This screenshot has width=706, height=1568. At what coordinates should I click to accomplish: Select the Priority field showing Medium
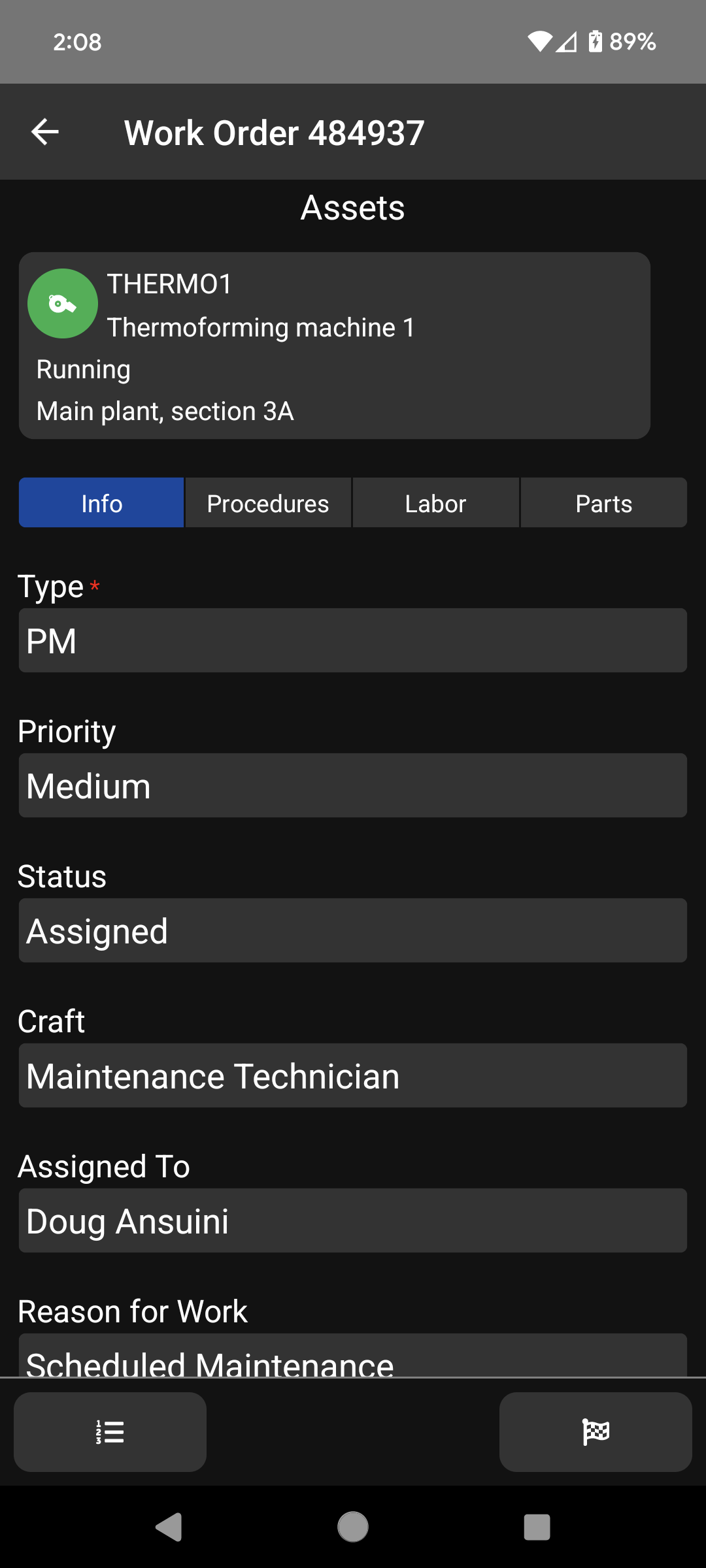[x=352, y=786]
